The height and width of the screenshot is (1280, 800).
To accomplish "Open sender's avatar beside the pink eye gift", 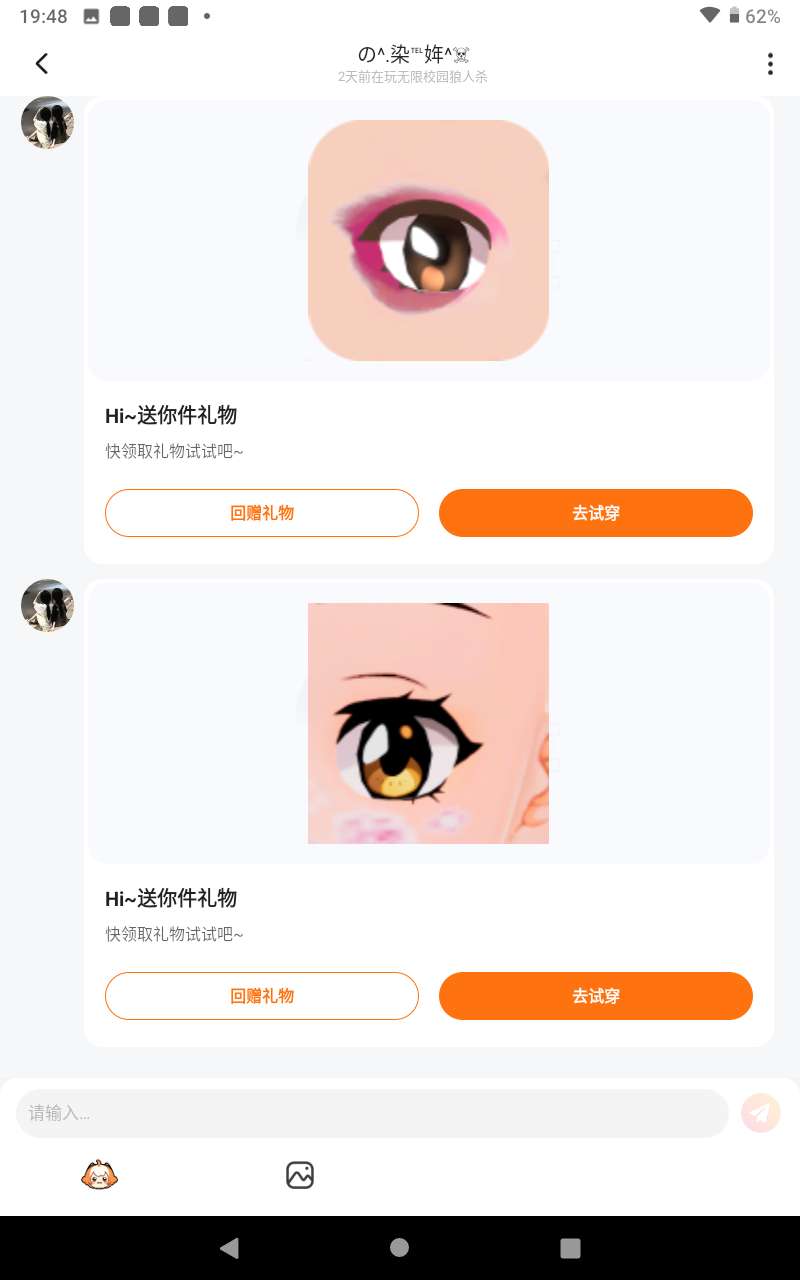I will 47,123.
